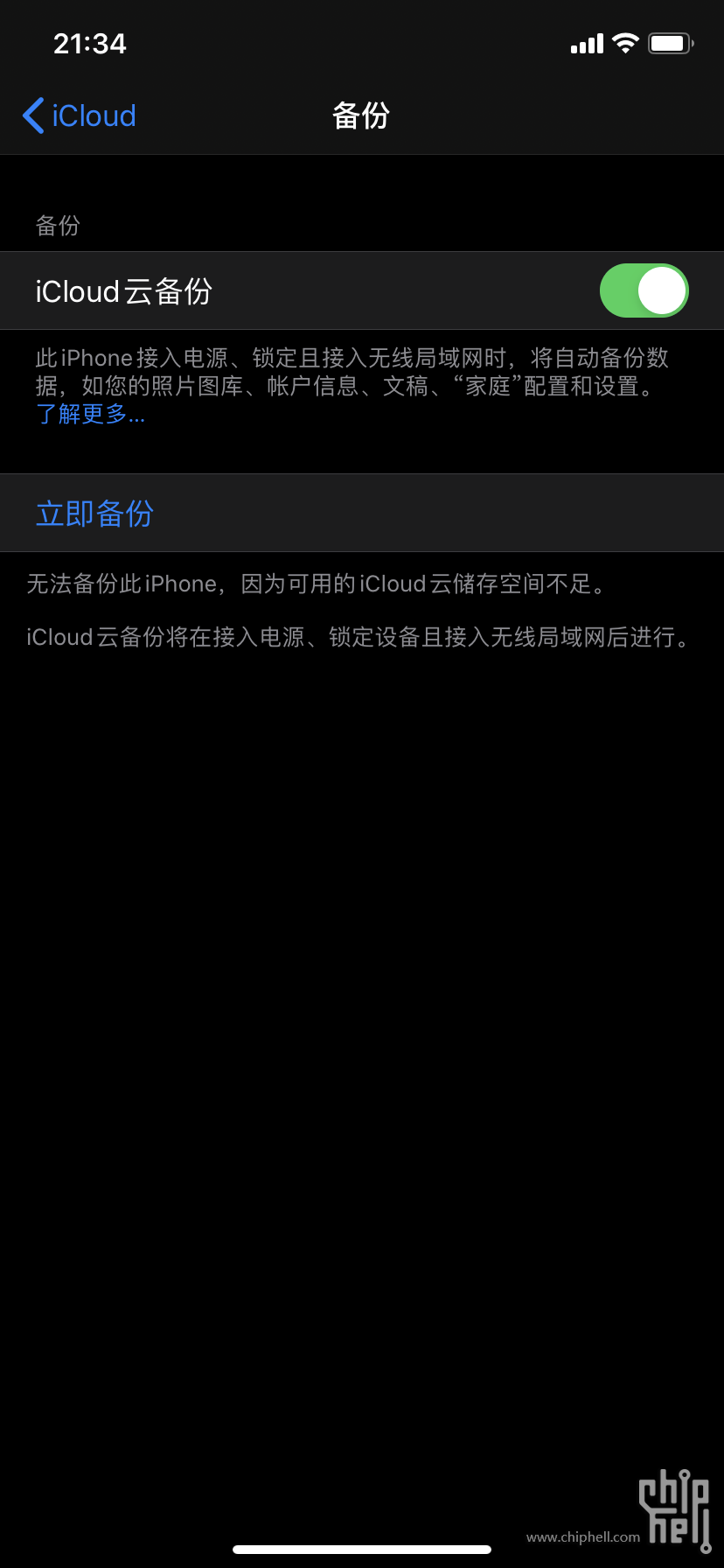Open the 了解更多 link
Viewport: 724px width, 1568px height.
pos(90,414)
